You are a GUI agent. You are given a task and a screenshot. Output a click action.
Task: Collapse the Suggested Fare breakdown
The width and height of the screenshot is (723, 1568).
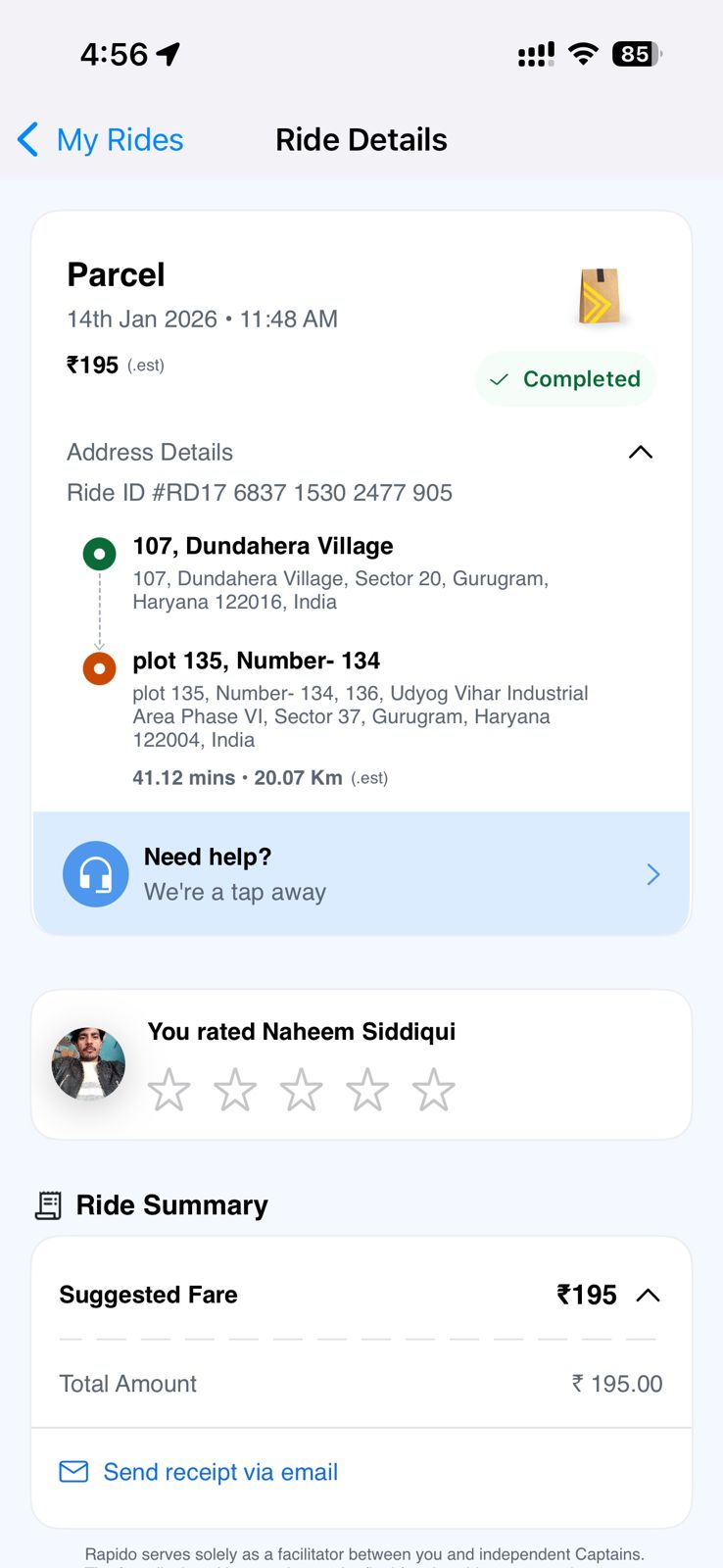[x=648, y=1296]
